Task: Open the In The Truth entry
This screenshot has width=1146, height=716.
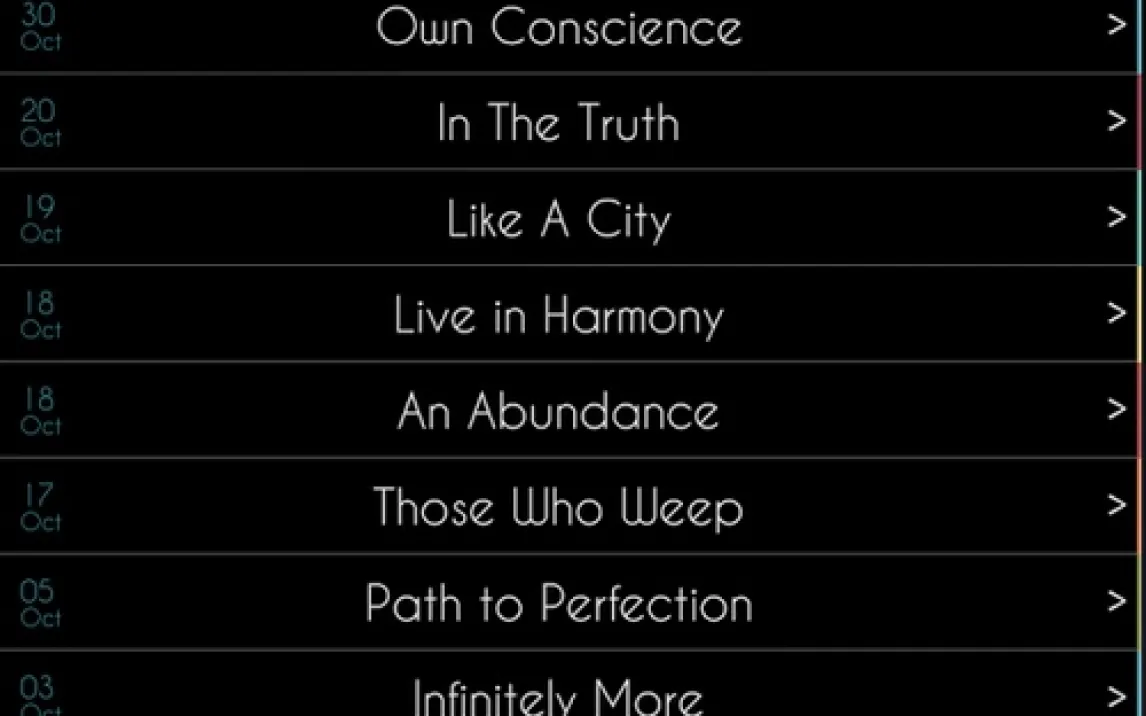Action: click(x=558, y=122)
